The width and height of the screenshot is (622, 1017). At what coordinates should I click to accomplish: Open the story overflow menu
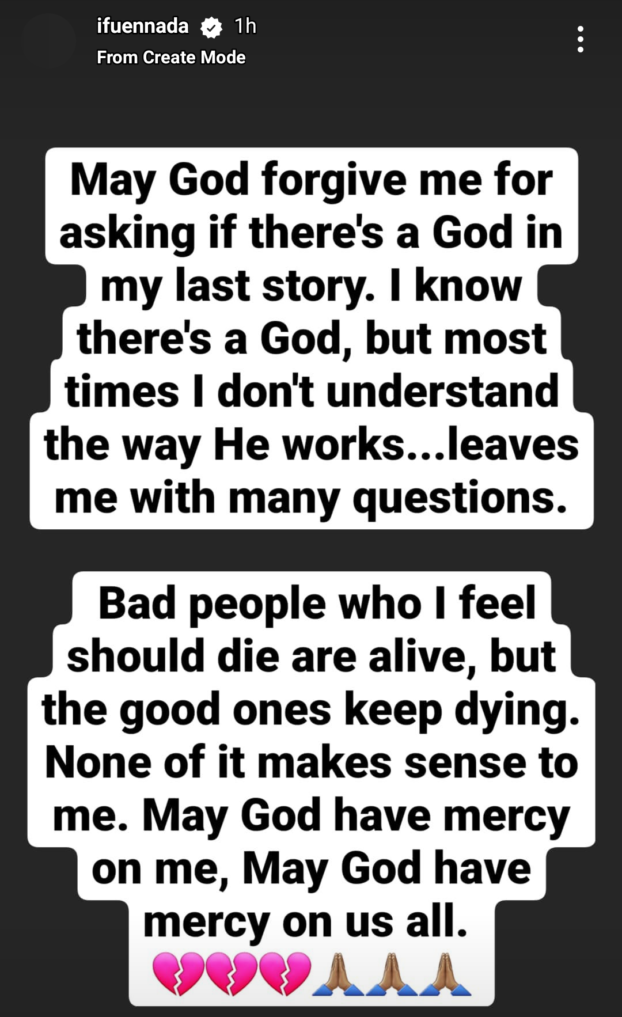[x=580, y=40]
